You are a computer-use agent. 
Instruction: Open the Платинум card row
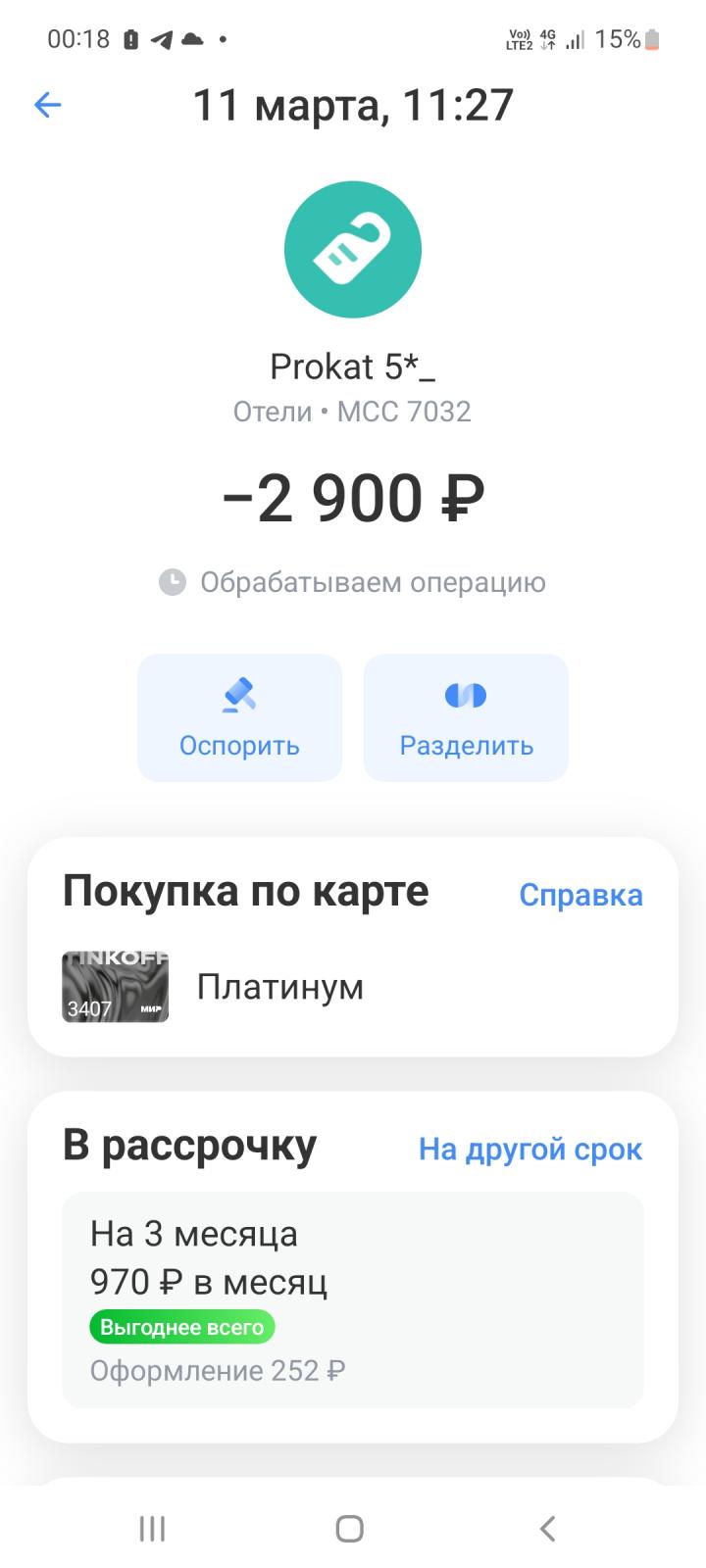point(353,986)
